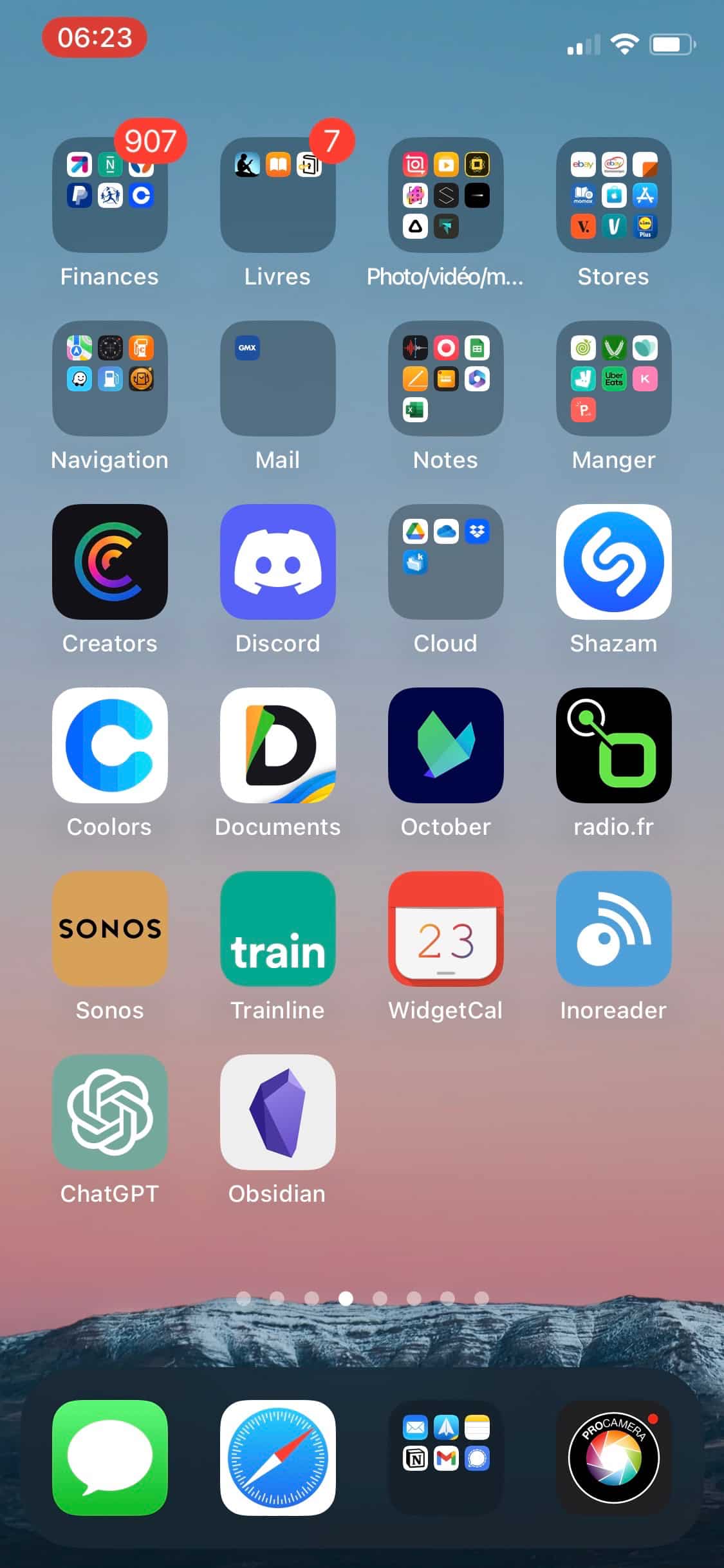
Task: Open the Finances folder
Action: click(109, 195)
